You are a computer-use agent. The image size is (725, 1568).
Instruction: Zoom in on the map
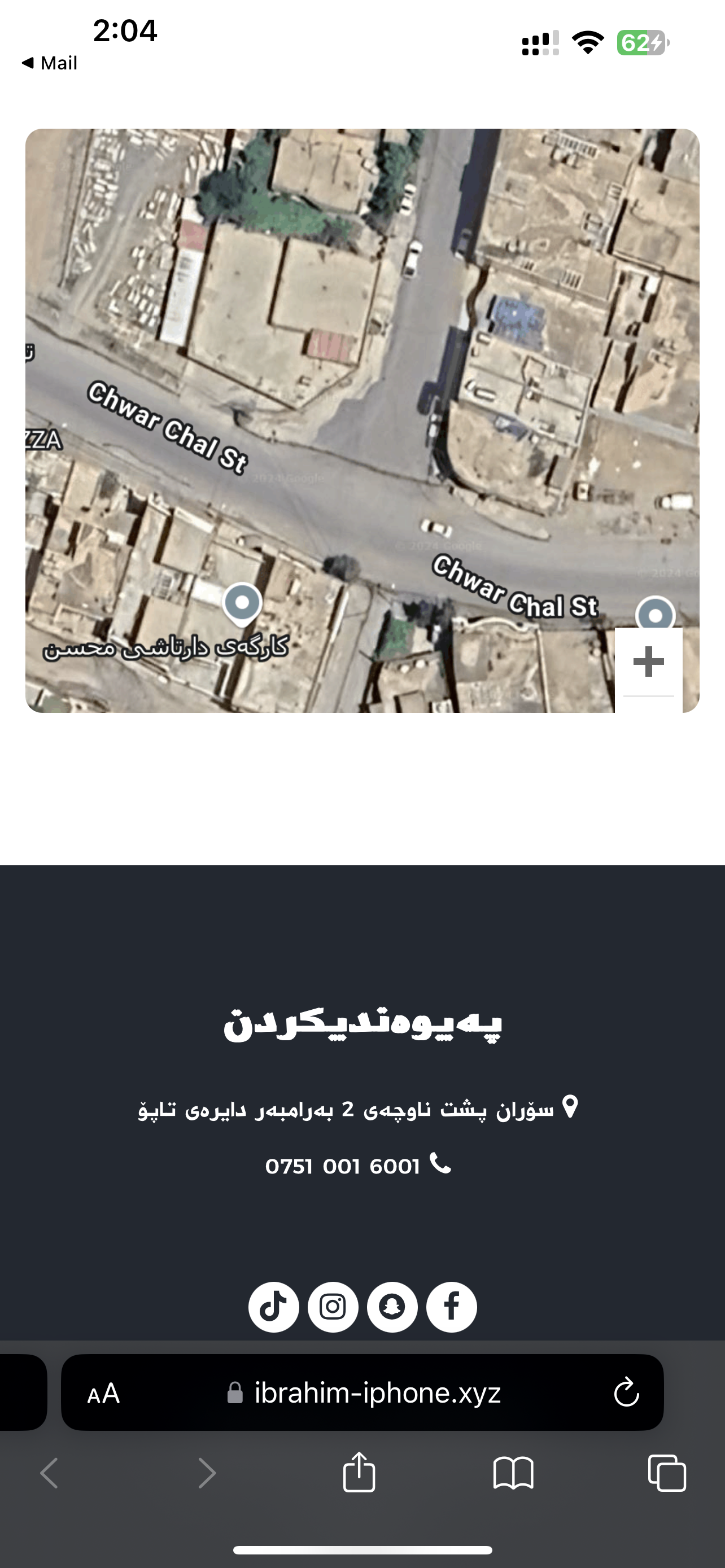coord(648,662)
